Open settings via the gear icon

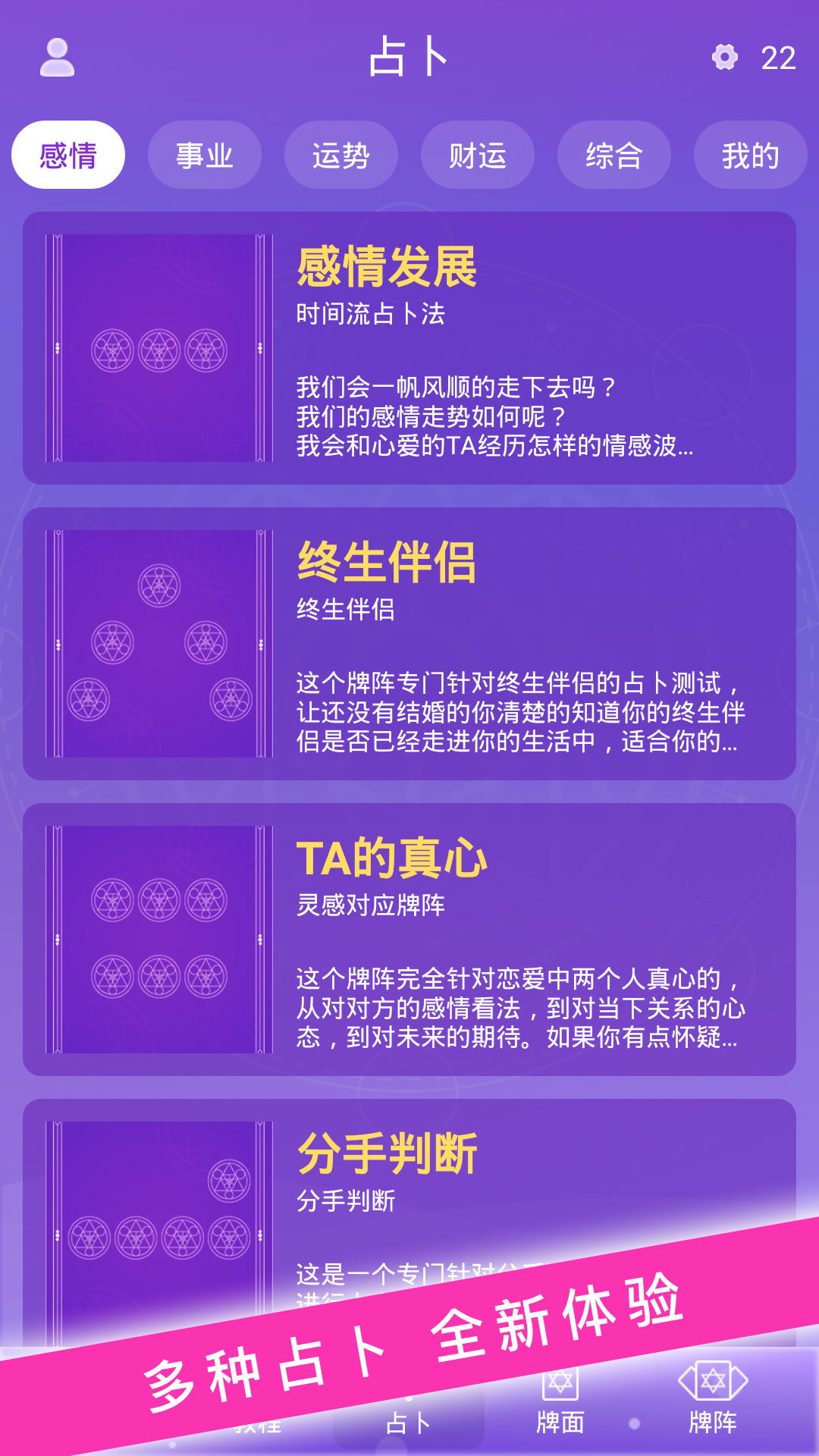[725, 58]
